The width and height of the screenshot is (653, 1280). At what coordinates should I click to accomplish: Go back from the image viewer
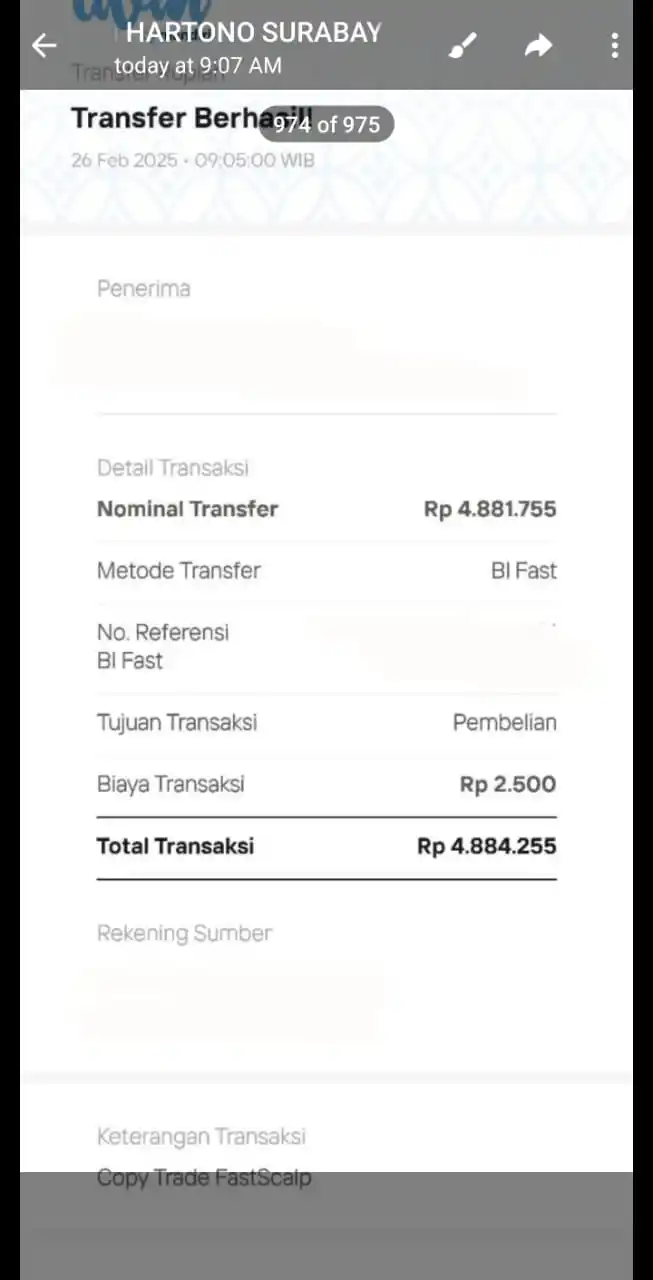point(44,45)
